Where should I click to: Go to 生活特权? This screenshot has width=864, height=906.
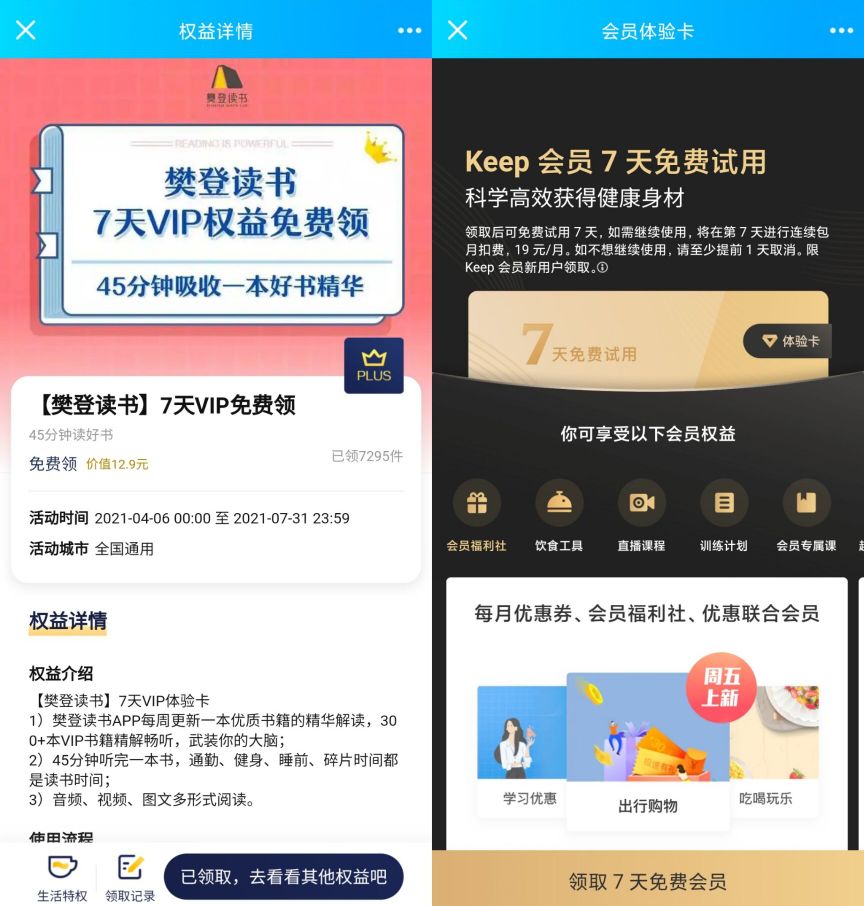62,878
